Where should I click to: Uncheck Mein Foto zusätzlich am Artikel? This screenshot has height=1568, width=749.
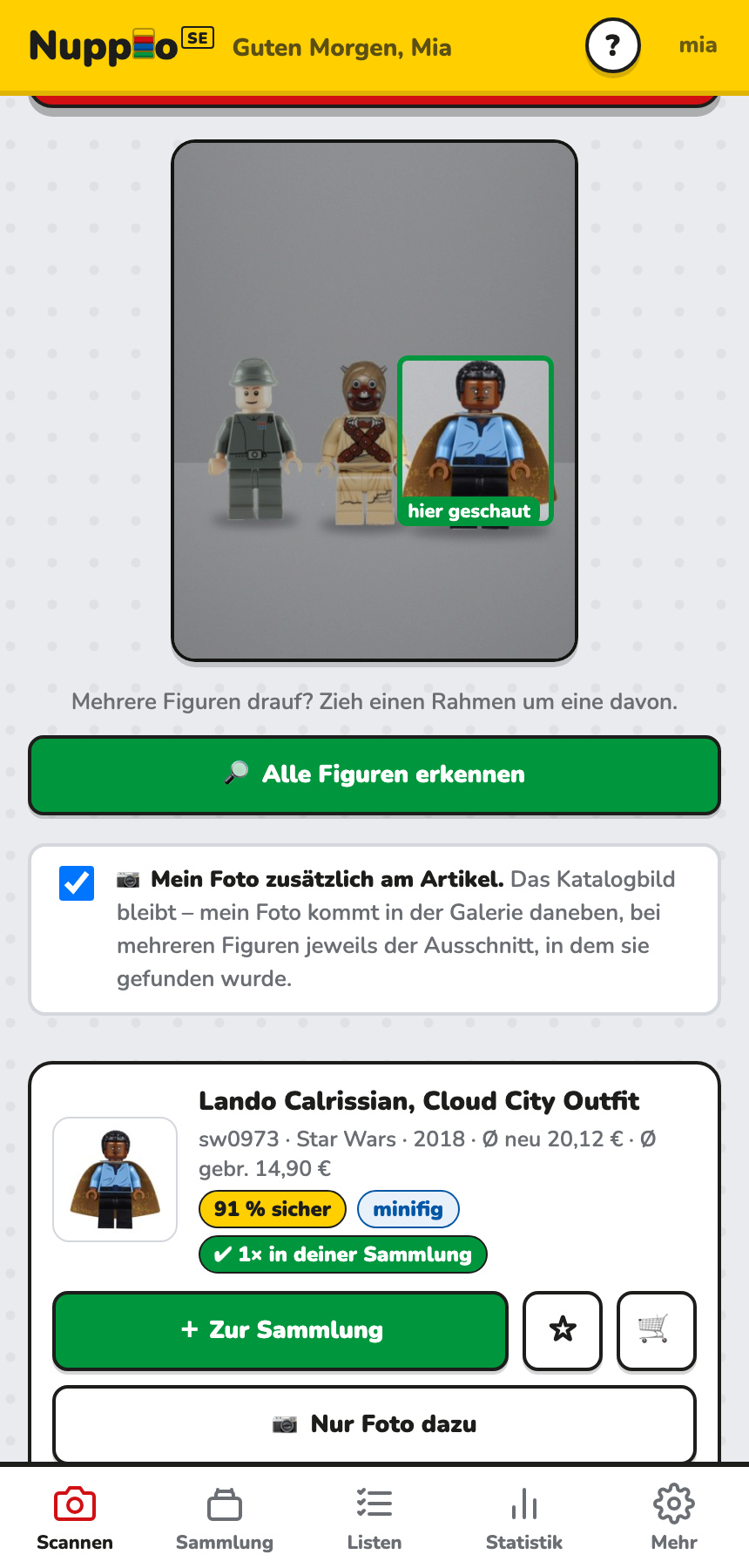(77, 882)
